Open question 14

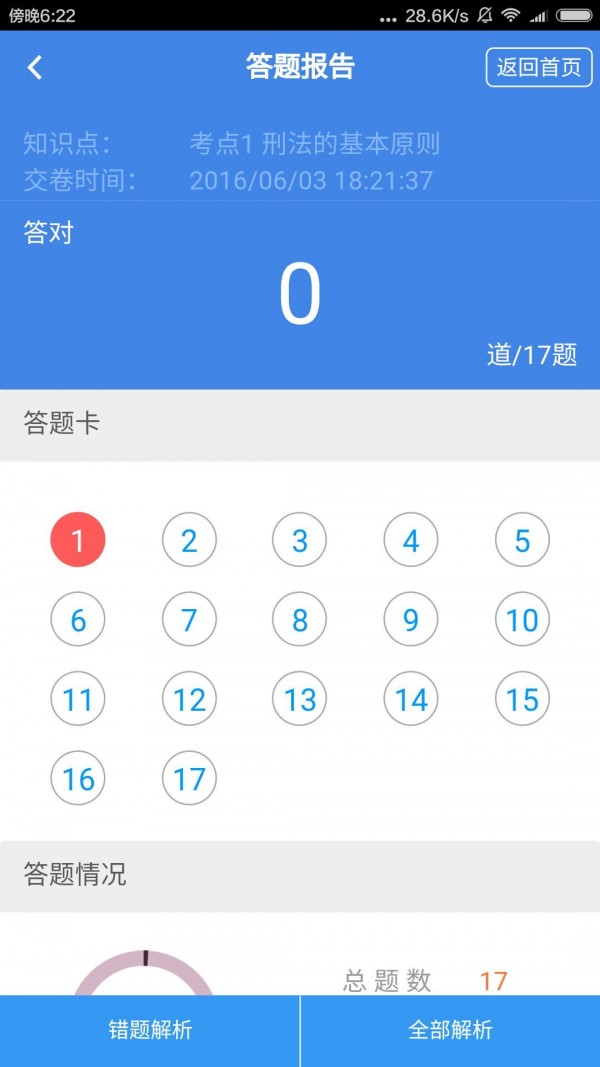pyautogui.click(x=411, y=698)
